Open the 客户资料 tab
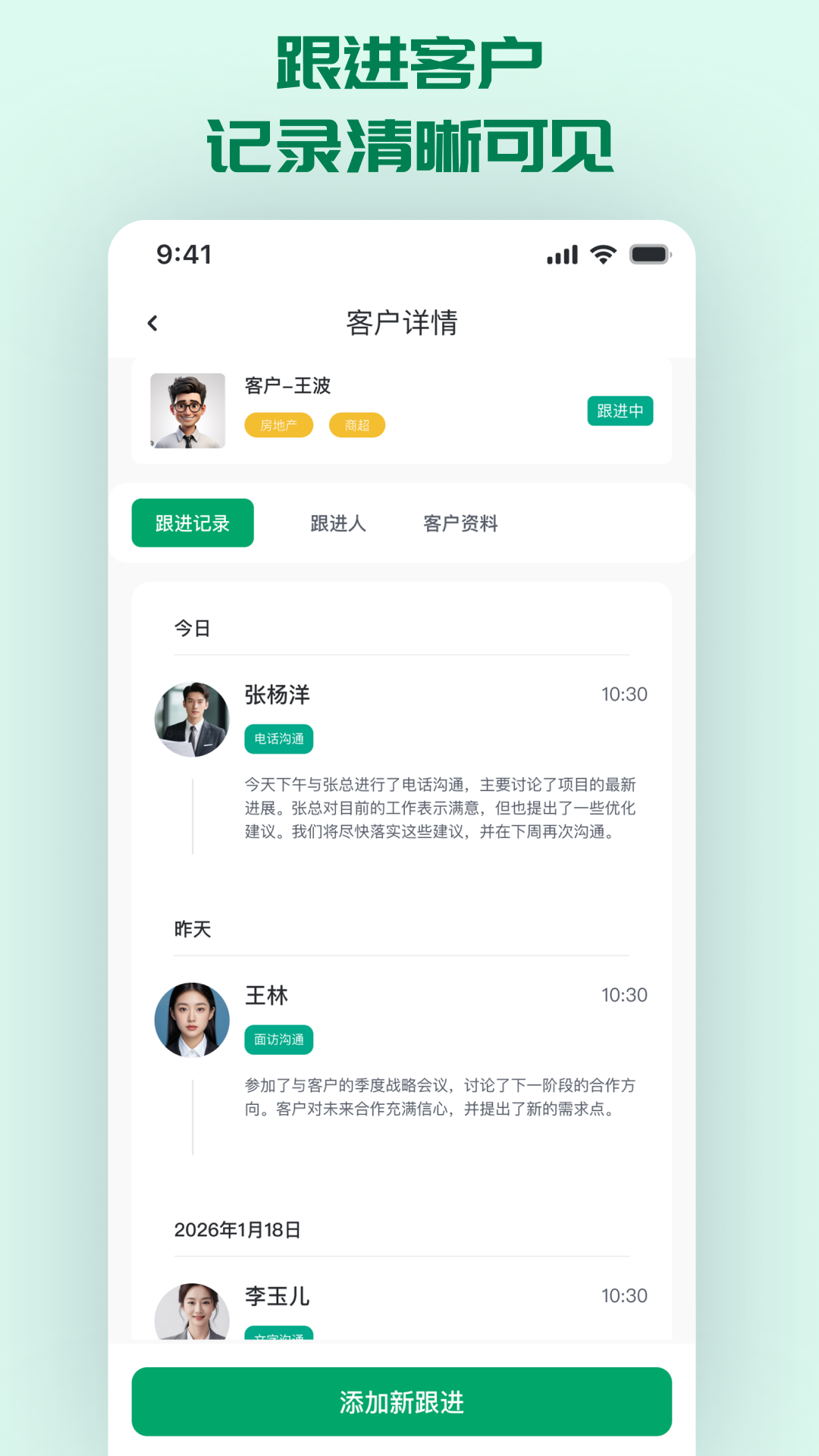 [461, 522]
